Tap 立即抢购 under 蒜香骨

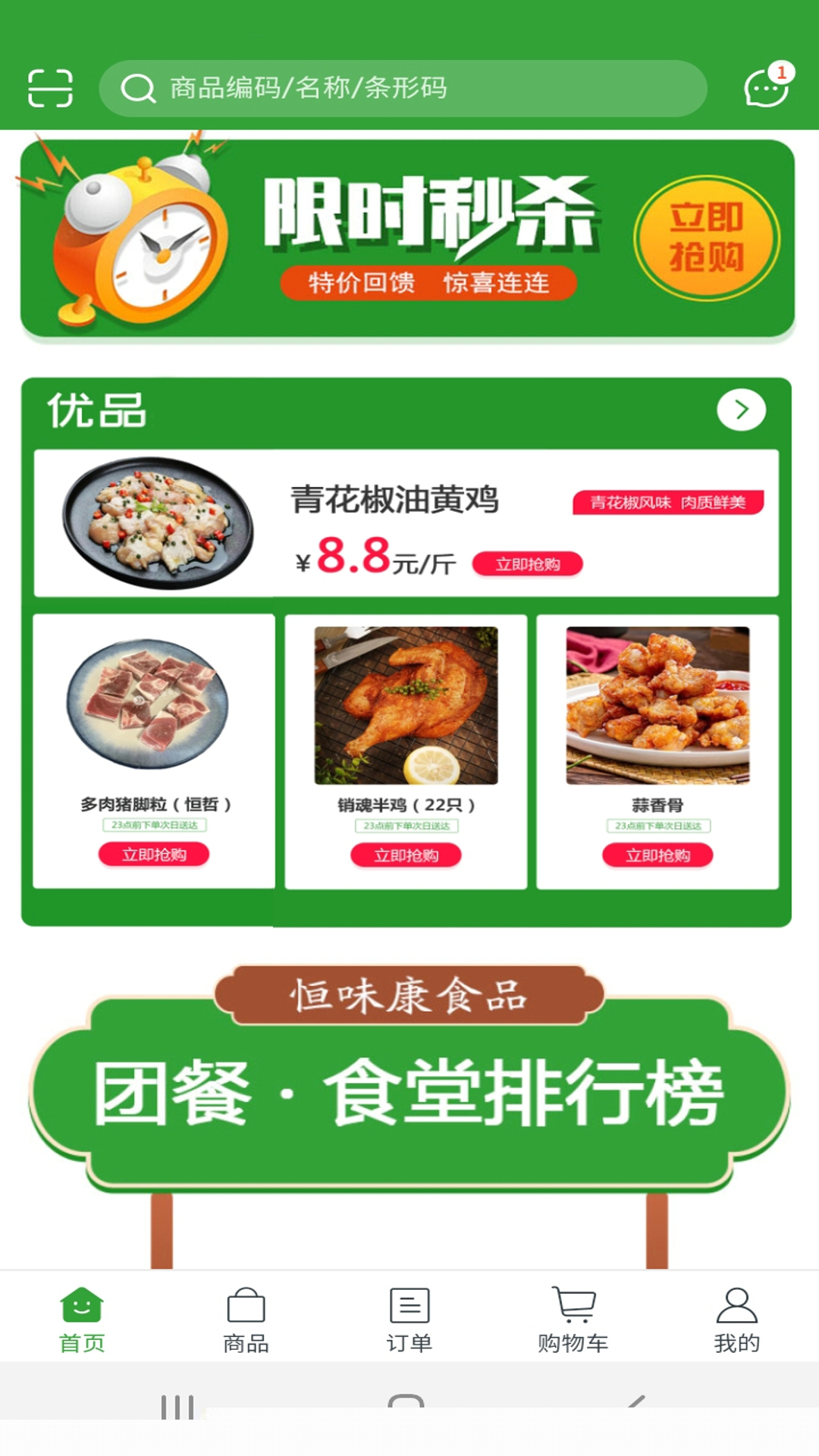coord(657,855)
